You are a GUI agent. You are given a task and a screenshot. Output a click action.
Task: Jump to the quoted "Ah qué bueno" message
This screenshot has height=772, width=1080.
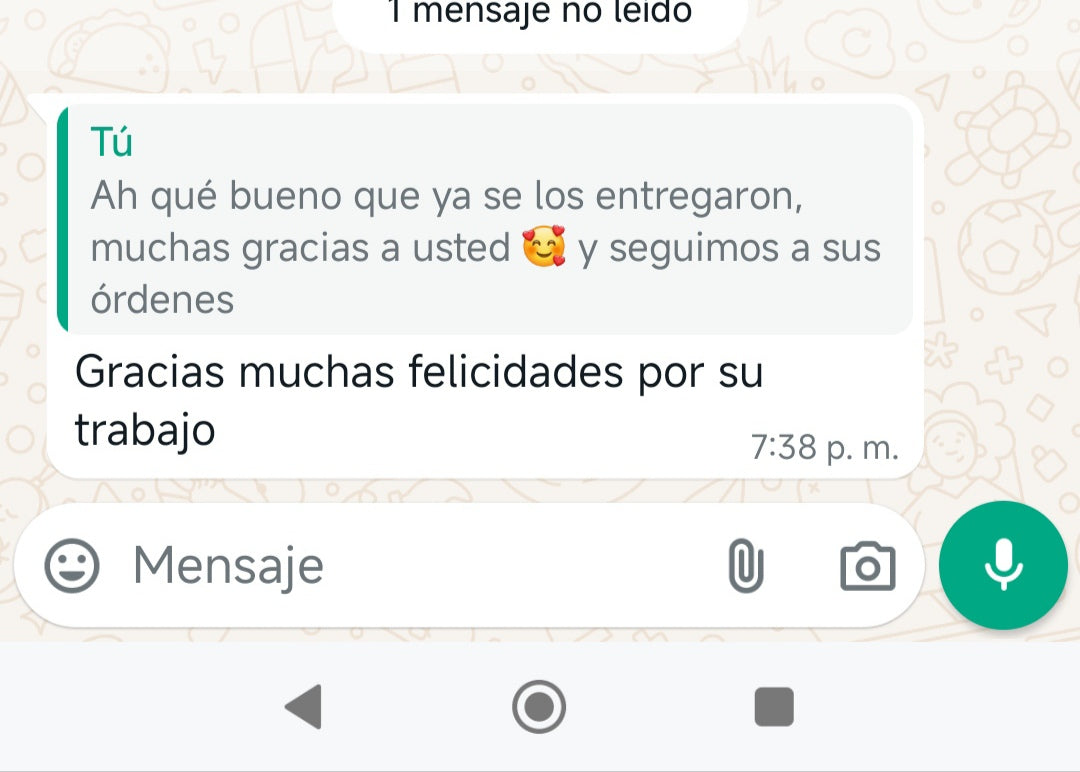[x=486, y=218]
